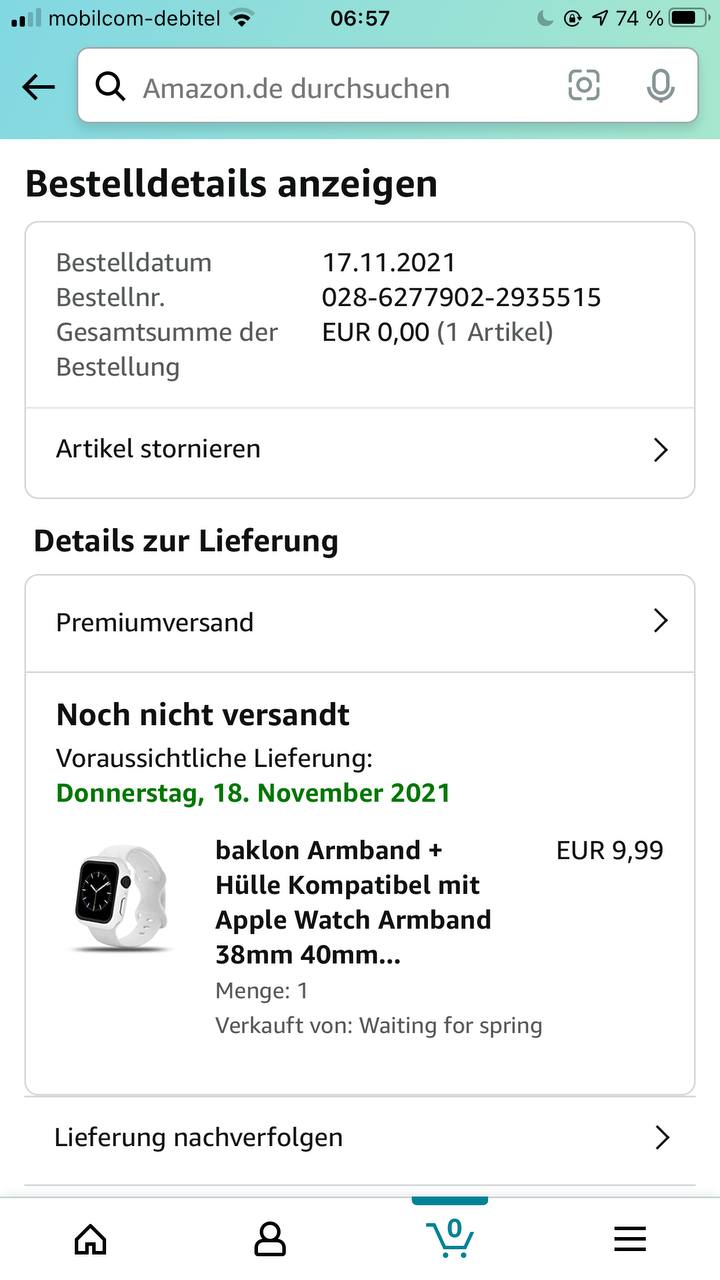Go back using the arrow icon
The height and width of the screenshot is (1280, 720).
tap(38, 88)
